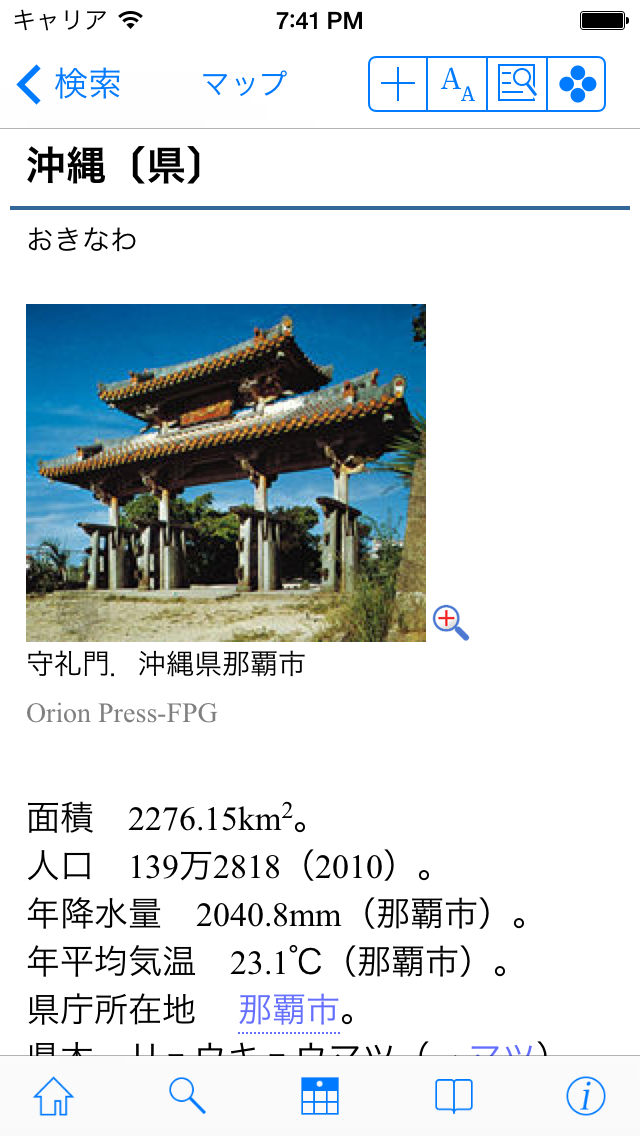This screenshot has width=640, height=1136.
Task: Switch to the search tab
Action: 187,1097
